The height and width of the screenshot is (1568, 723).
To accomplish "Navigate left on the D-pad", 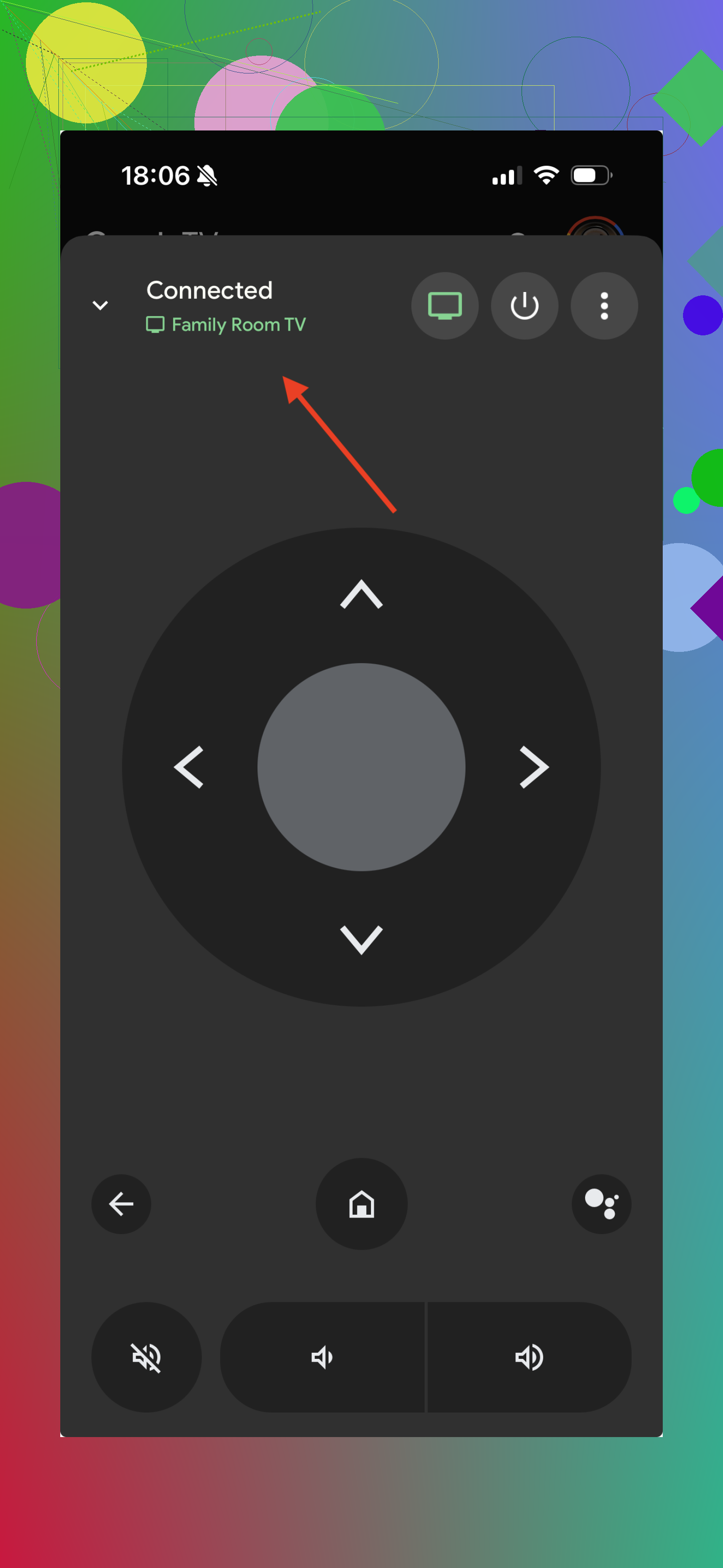I will tap(188, 767).
